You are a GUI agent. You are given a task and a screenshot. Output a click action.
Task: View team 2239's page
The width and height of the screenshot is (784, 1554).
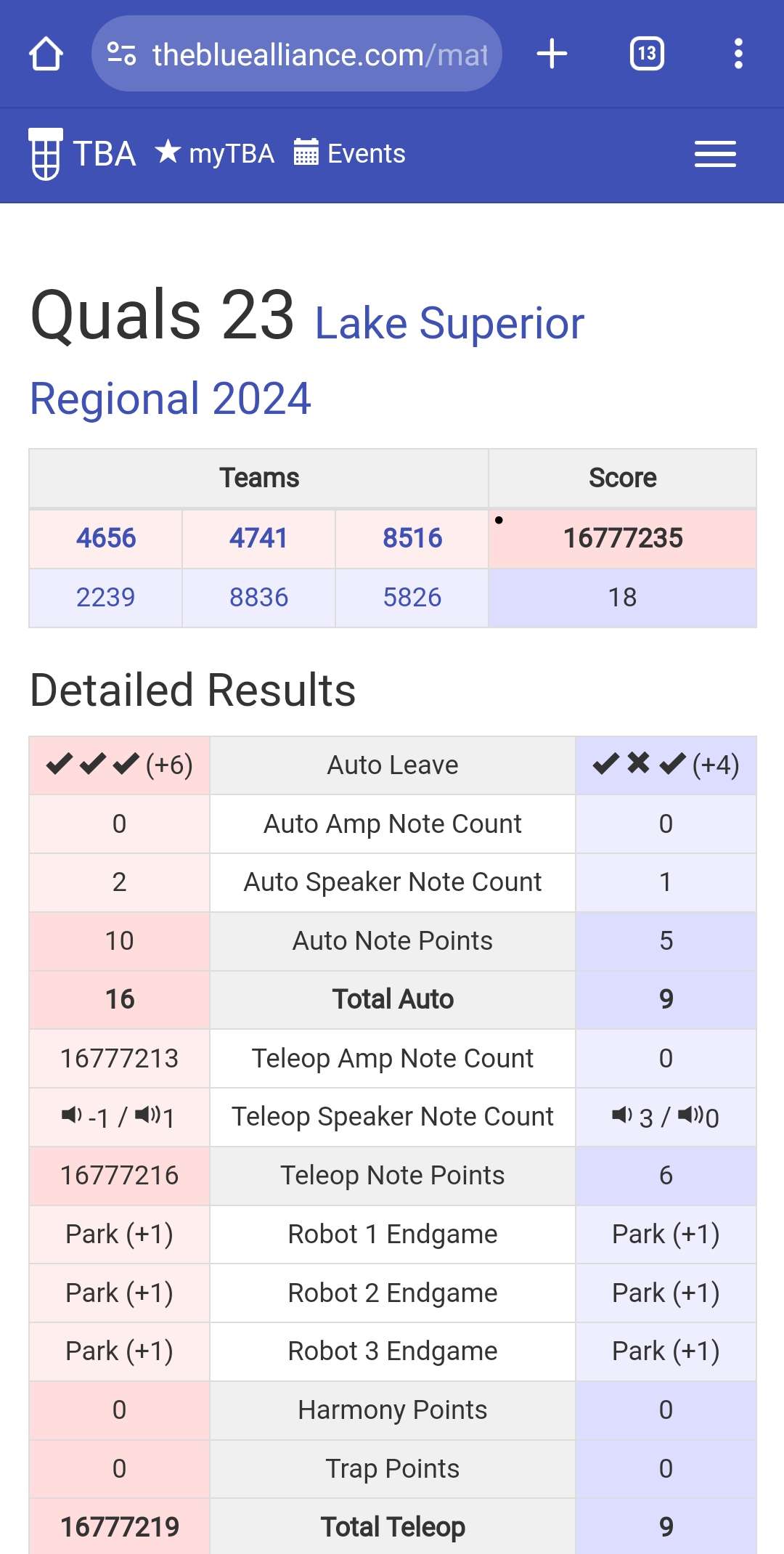106,598
